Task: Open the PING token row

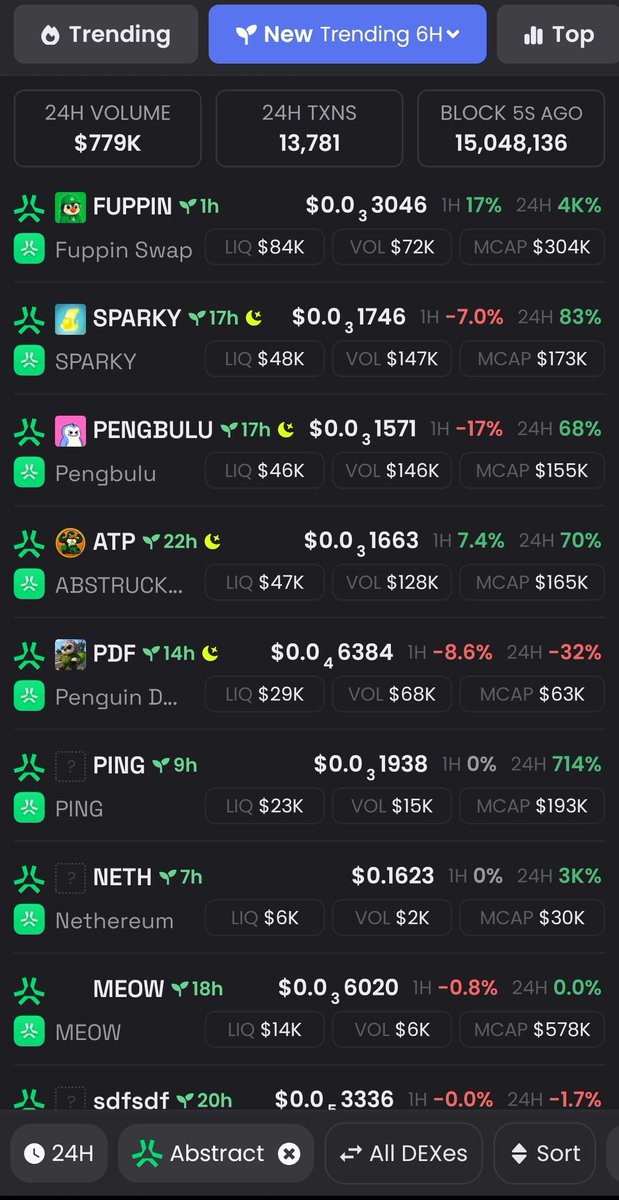Action: [309, 787]
